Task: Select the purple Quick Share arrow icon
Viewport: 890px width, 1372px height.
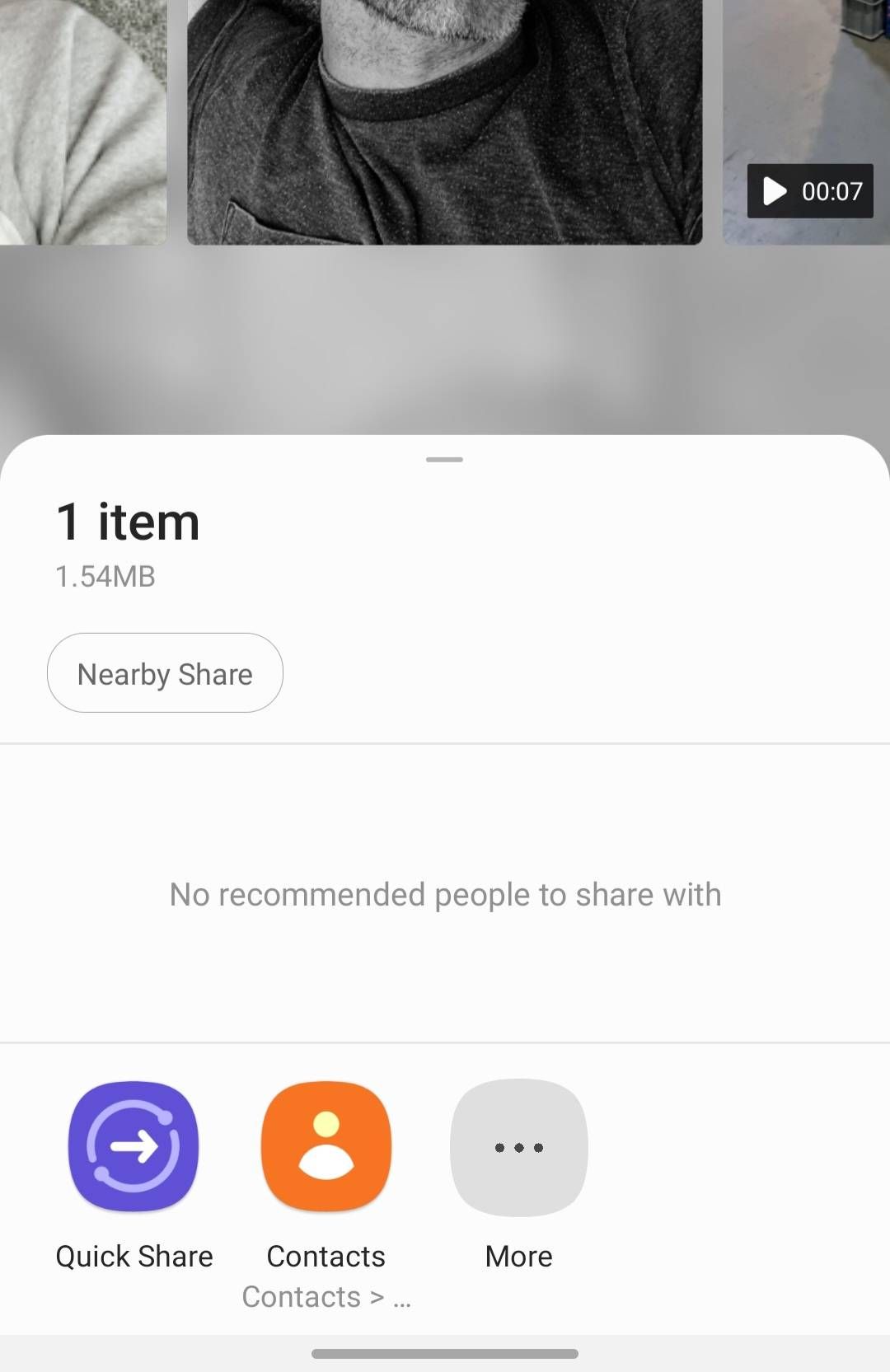Action: click(133, 1147)
